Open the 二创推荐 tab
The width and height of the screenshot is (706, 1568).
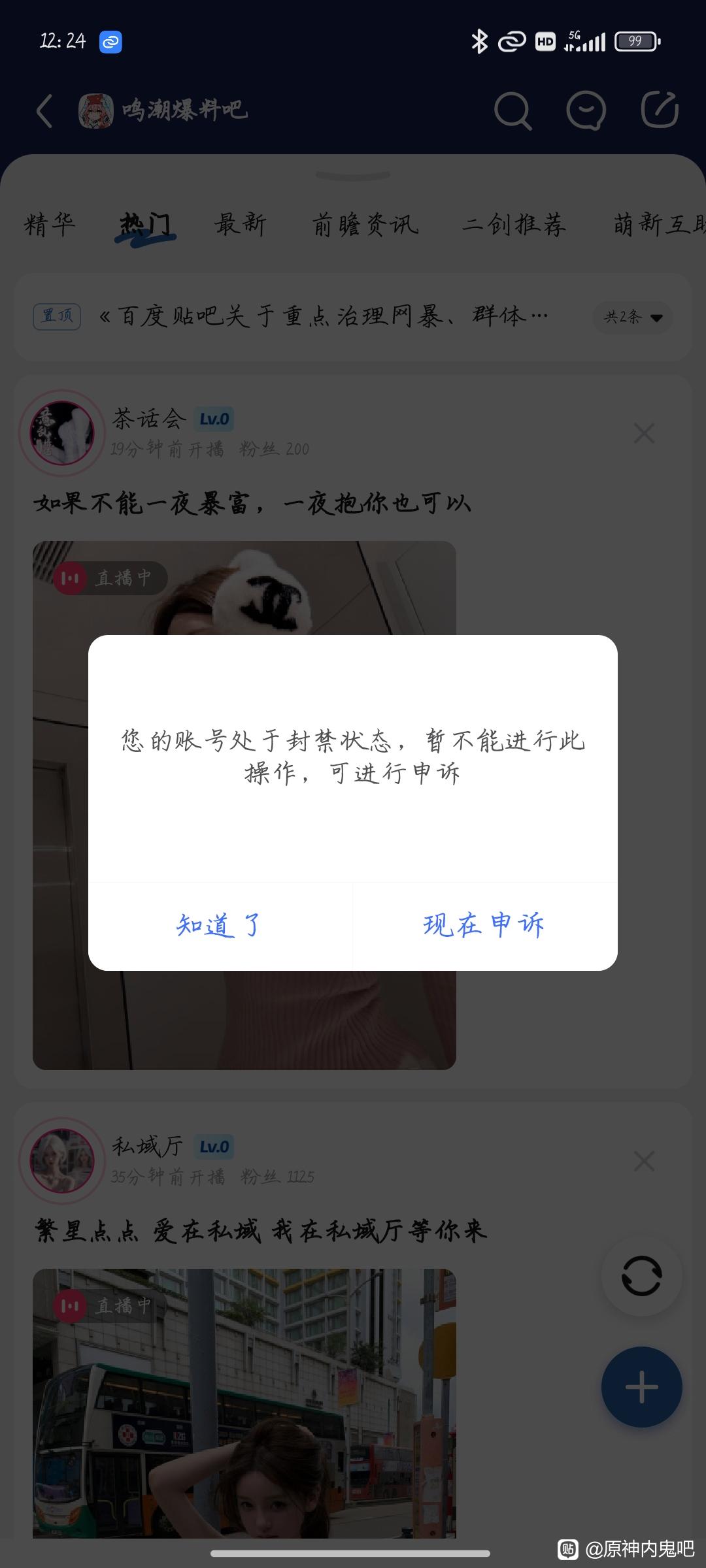point(514,225)
